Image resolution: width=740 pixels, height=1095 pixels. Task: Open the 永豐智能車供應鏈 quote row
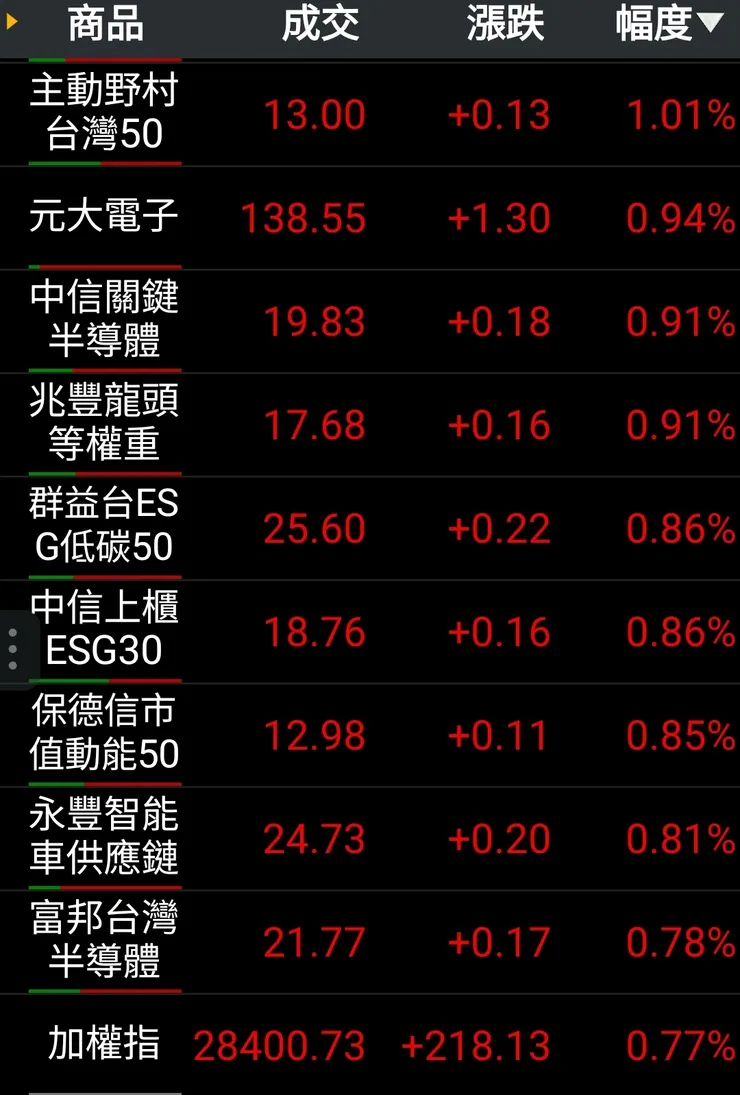(104, 838)
